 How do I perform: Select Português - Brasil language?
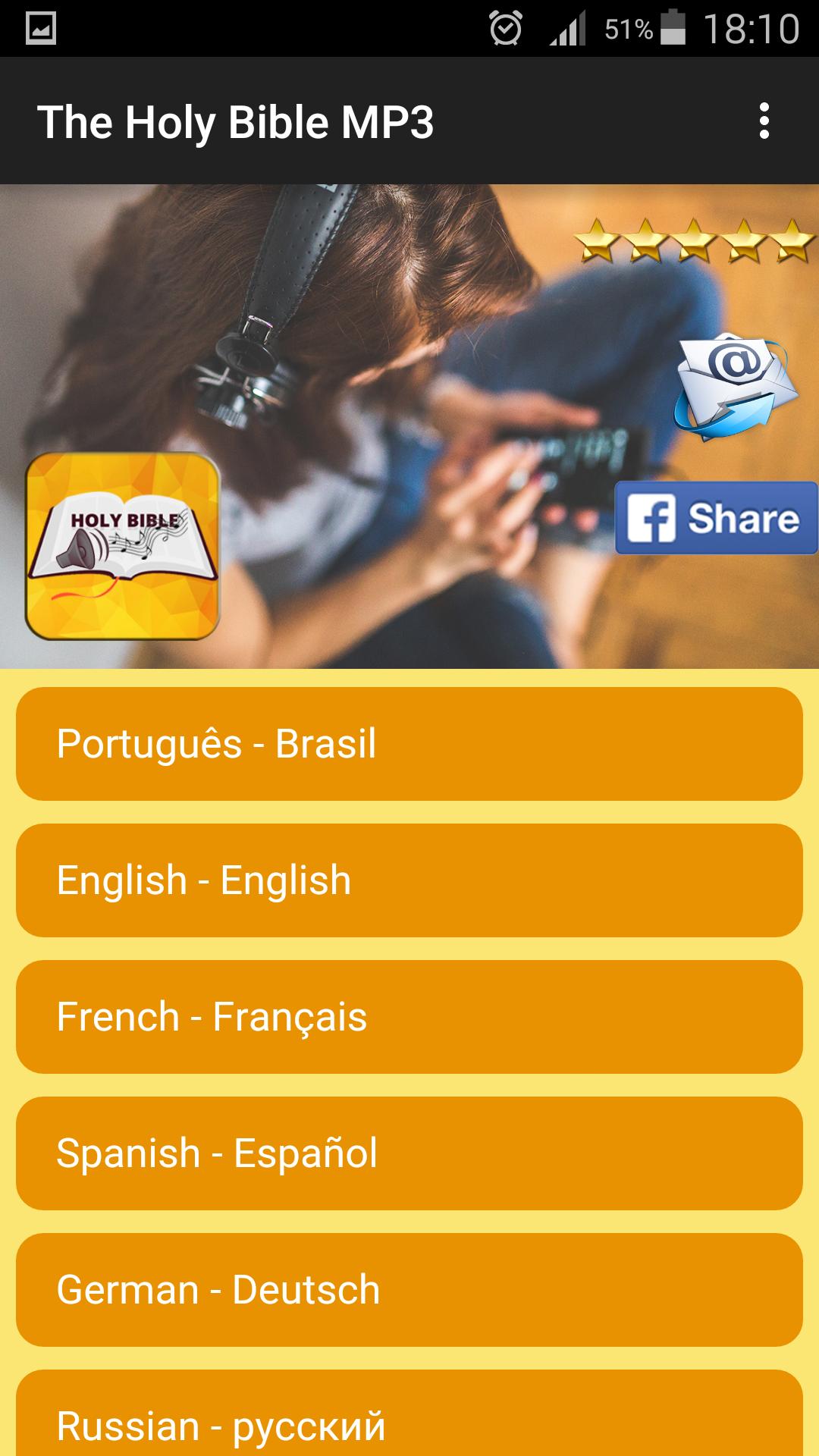point(409,744)
